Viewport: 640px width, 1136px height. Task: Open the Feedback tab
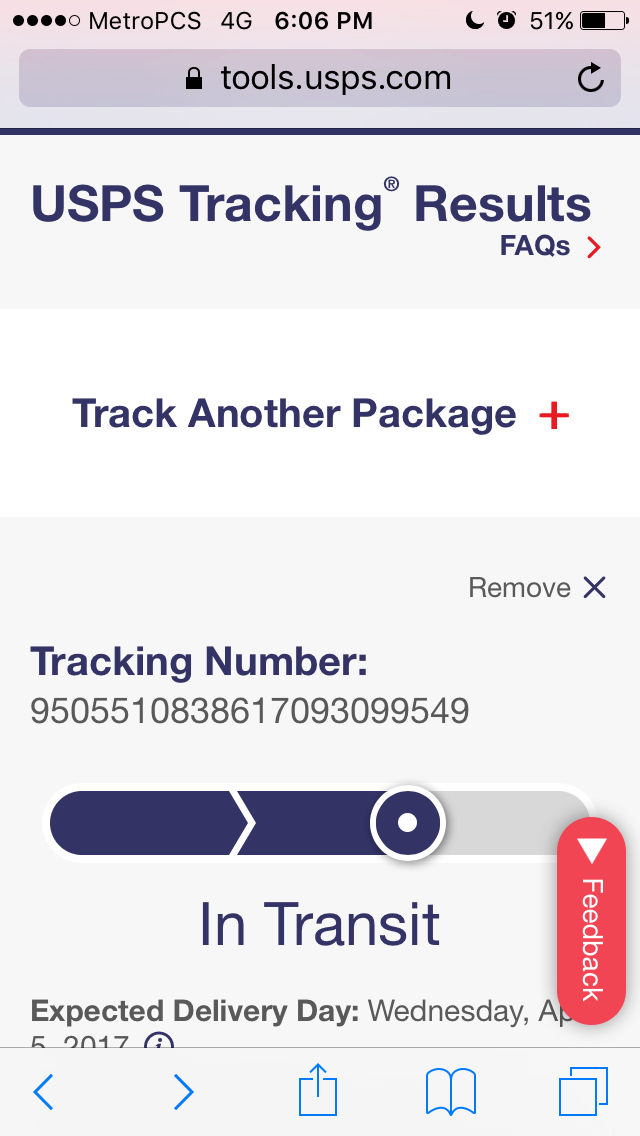click(591, 920)
